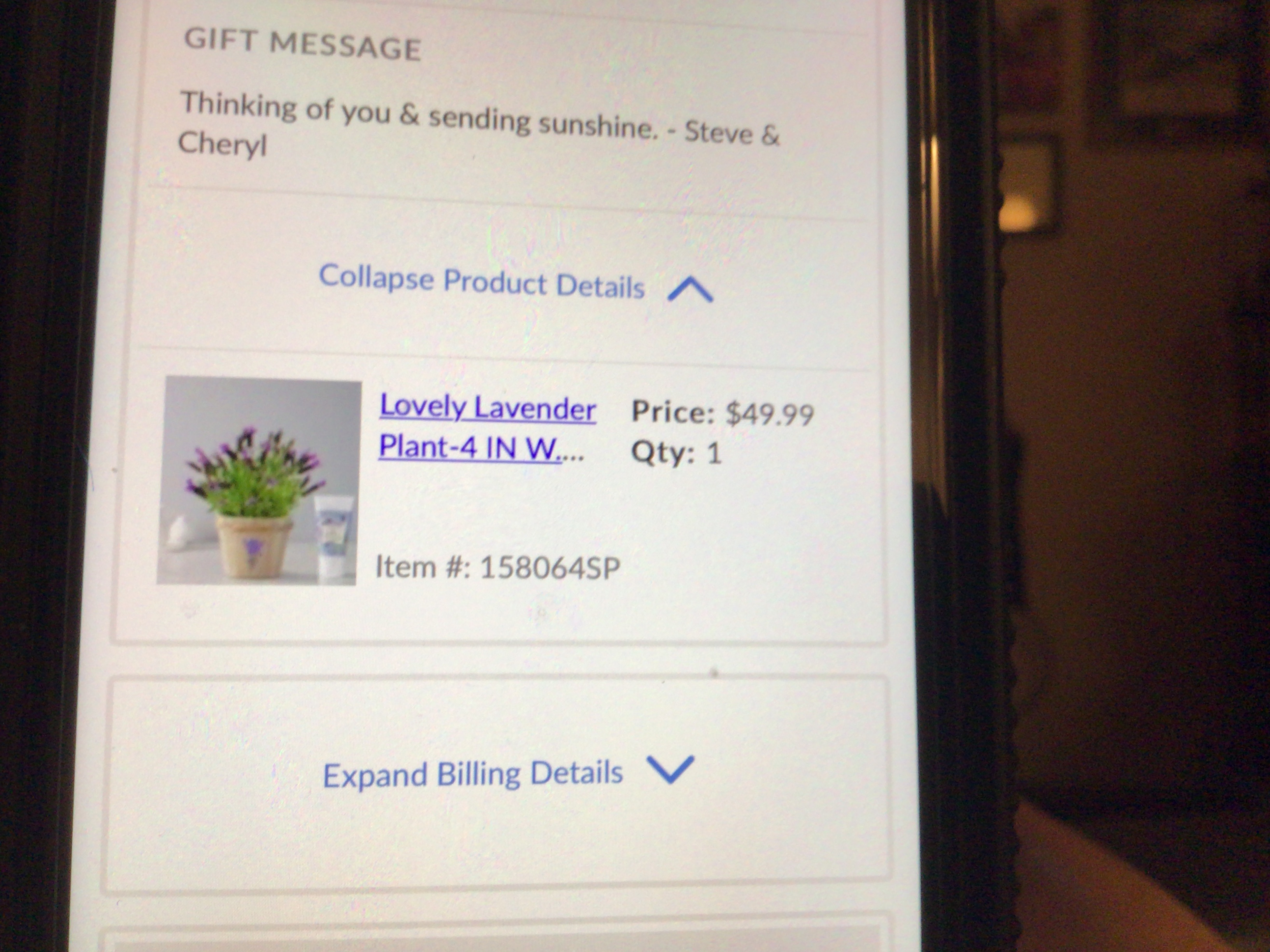Open the Lovely Lavender Plant product link
1270x952 pixels.
click(487, 427)
